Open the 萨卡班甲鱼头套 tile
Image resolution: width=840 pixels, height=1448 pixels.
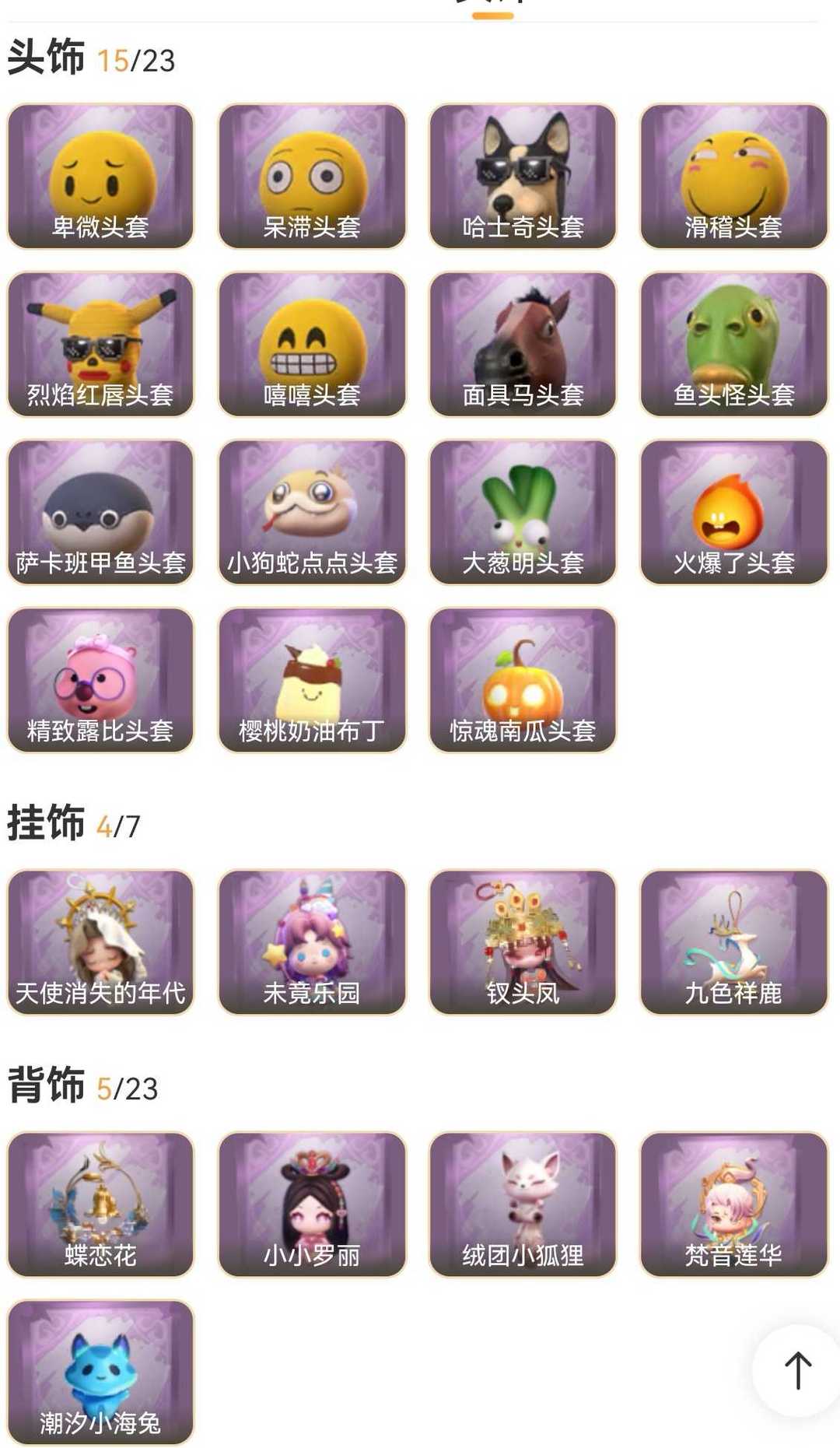click(x=100, y=513)
